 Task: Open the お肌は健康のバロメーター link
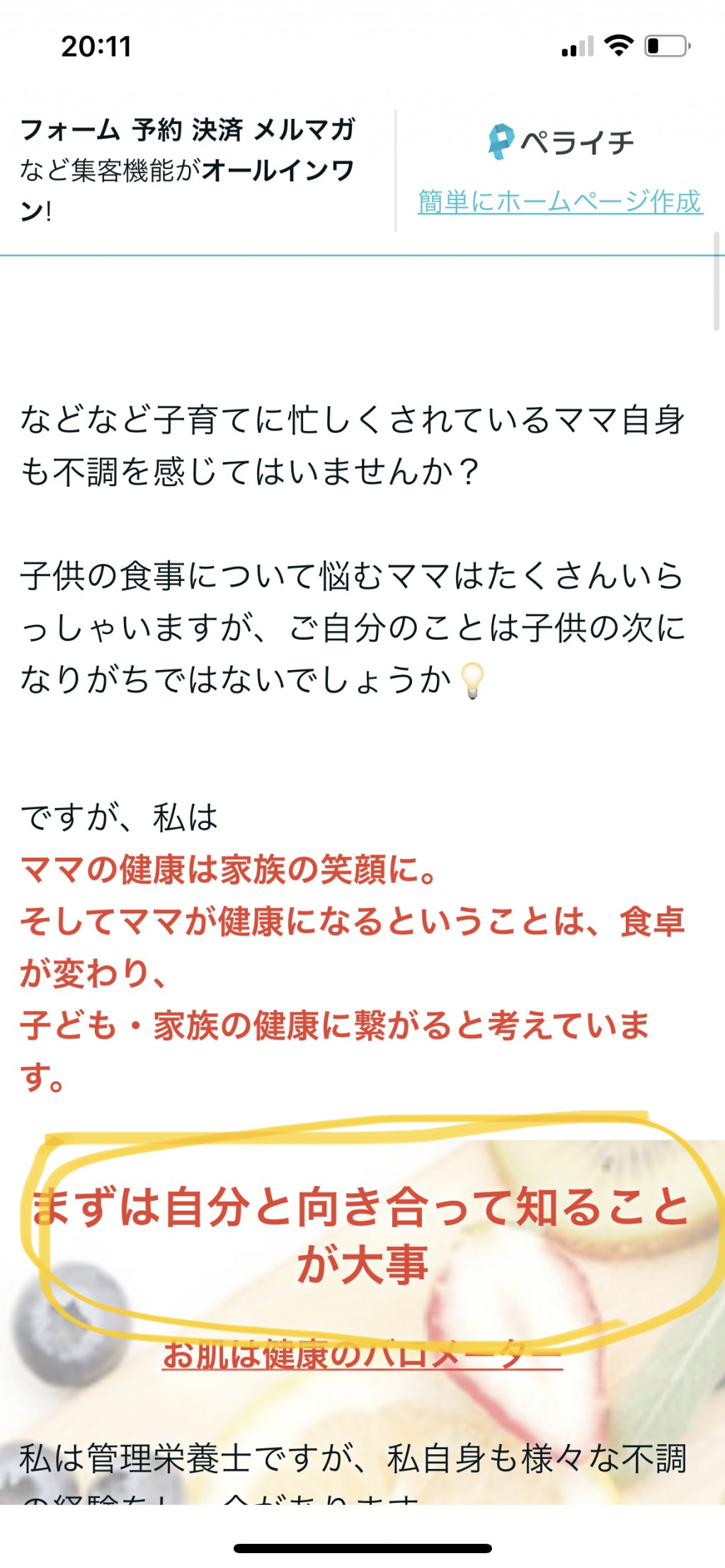pos(362,1355)
